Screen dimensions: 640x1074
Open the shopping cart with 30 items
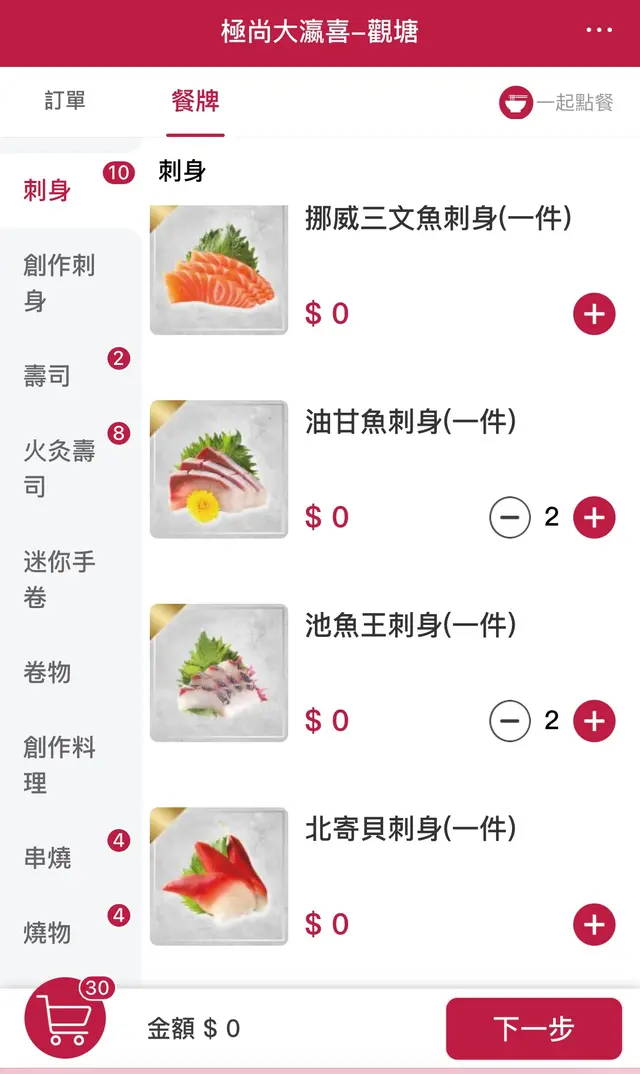[65, 1018]
